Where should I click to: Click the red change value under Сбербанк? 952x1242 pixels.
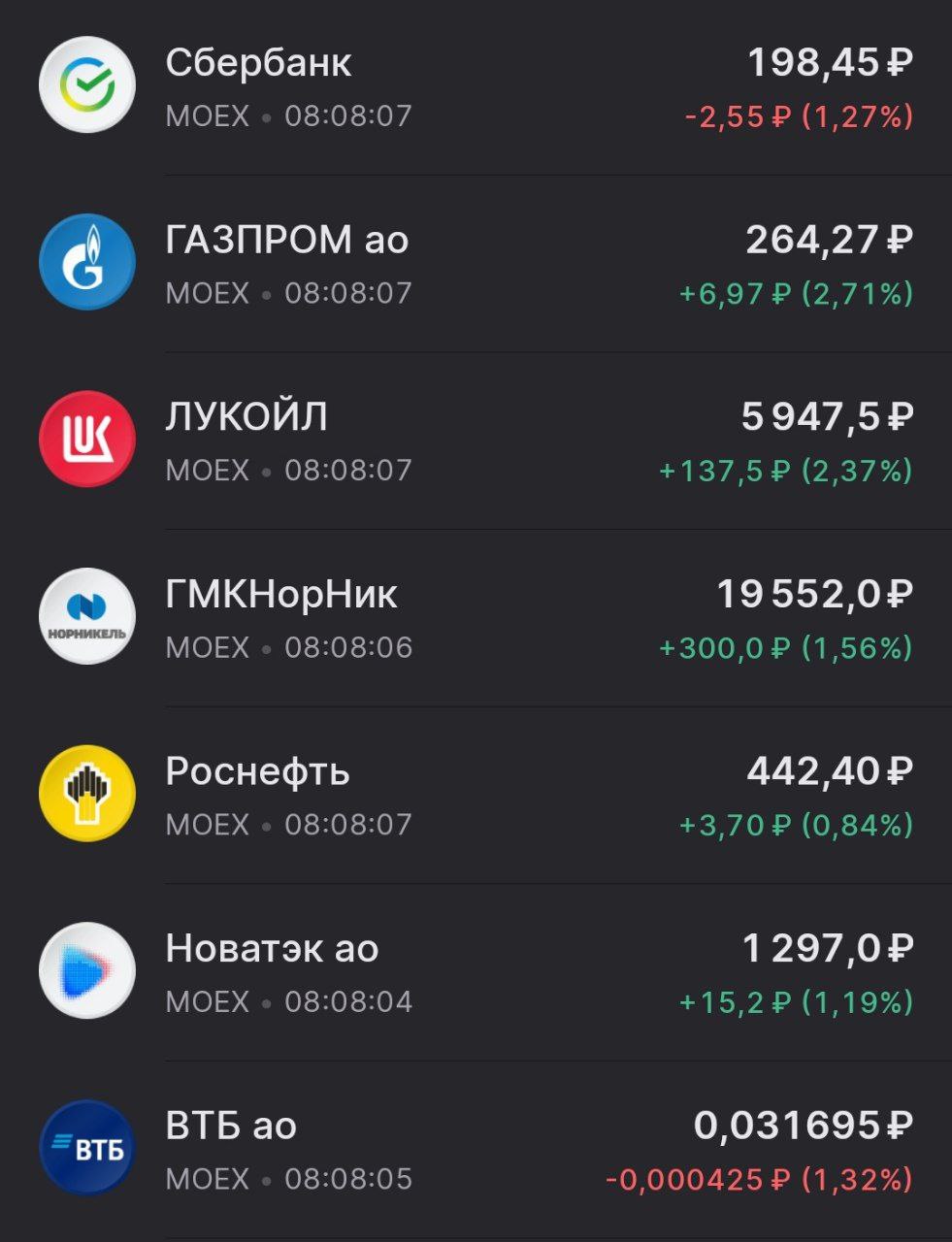(x=798, y=114)
